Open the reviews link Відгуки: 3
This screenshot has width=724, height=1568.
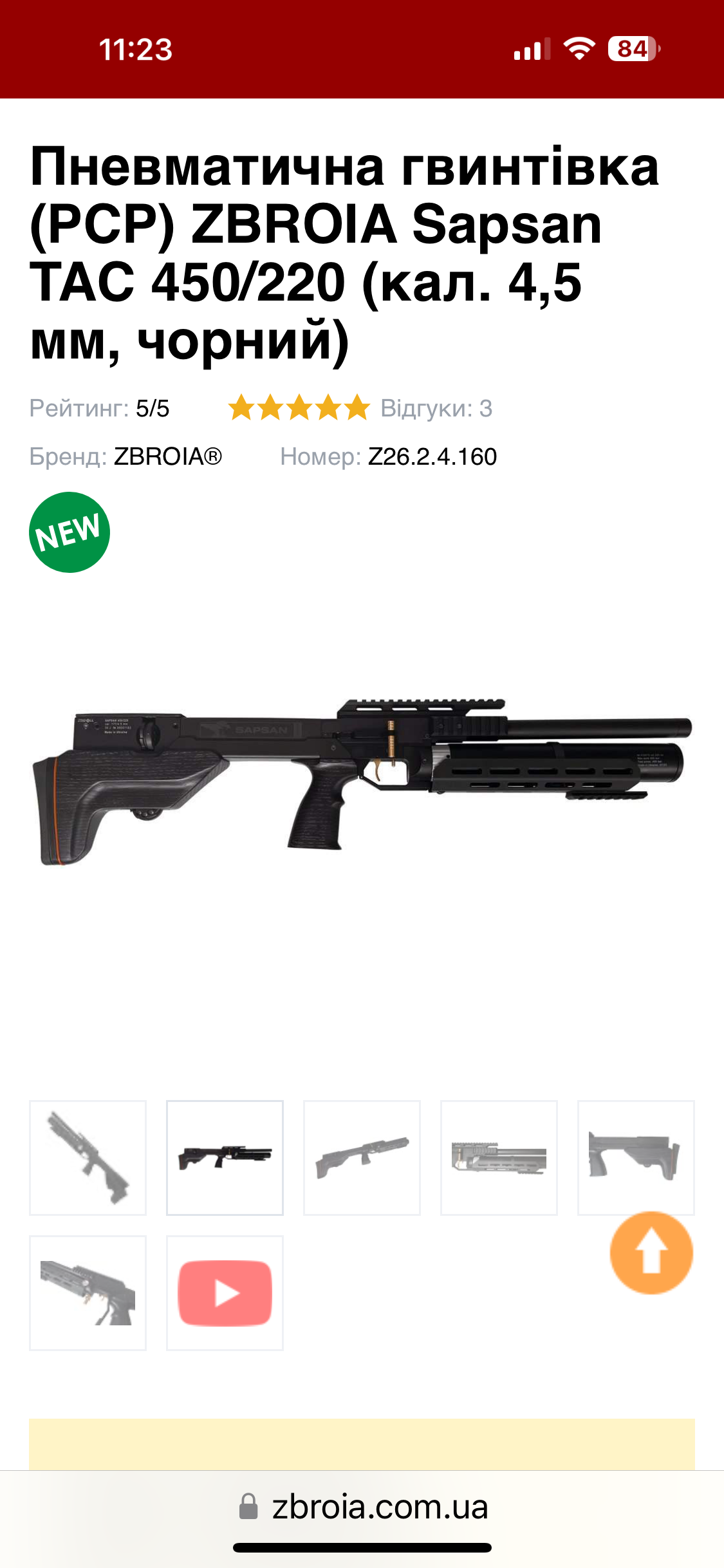coord(436,408)
